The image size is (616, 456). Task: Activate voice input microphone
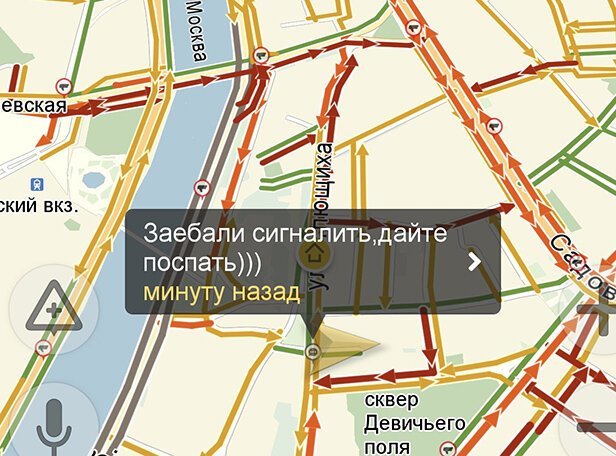tap(52, 428)
